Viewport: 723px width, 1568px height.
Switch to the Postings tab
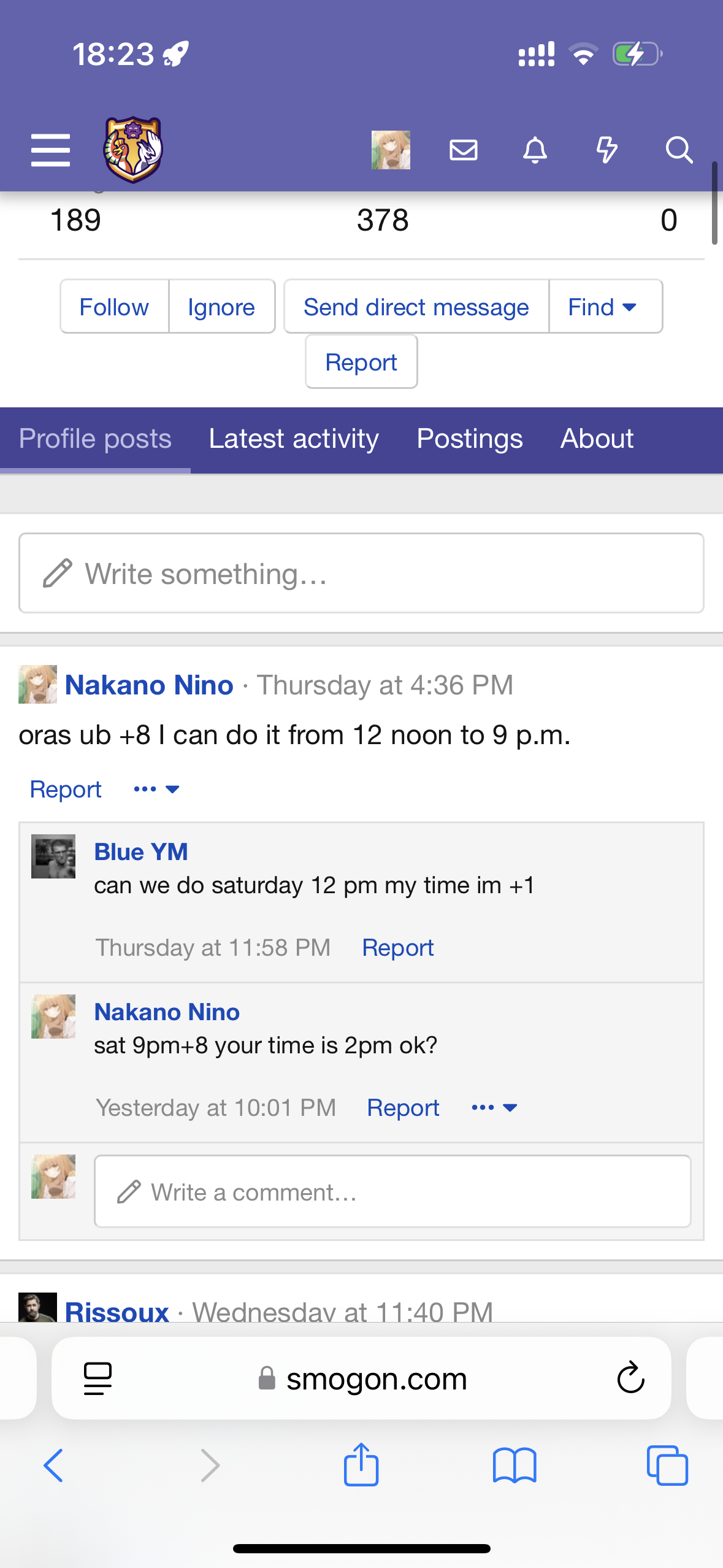[x=470, y=439]
